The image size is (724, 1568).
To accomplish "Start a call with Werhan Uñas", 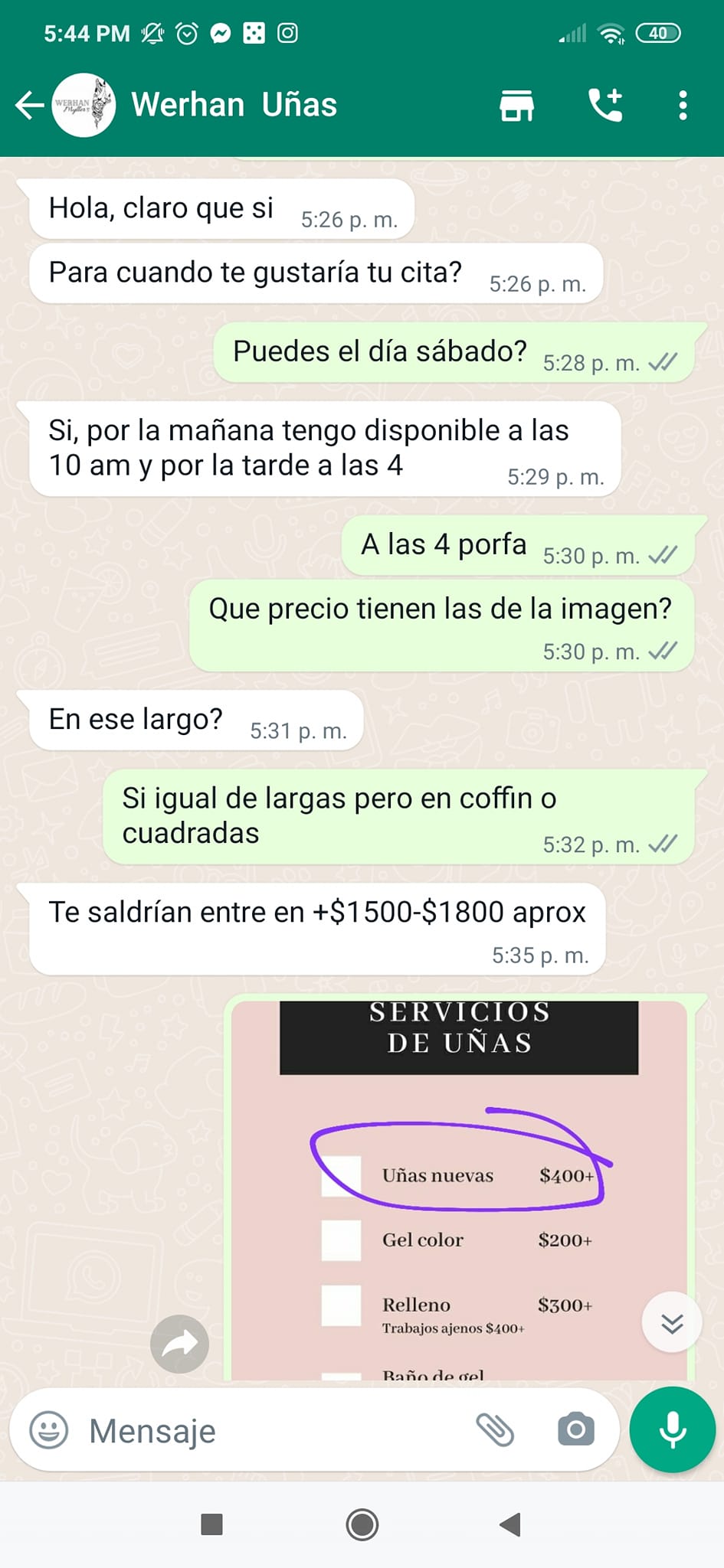I will (605, 105).
